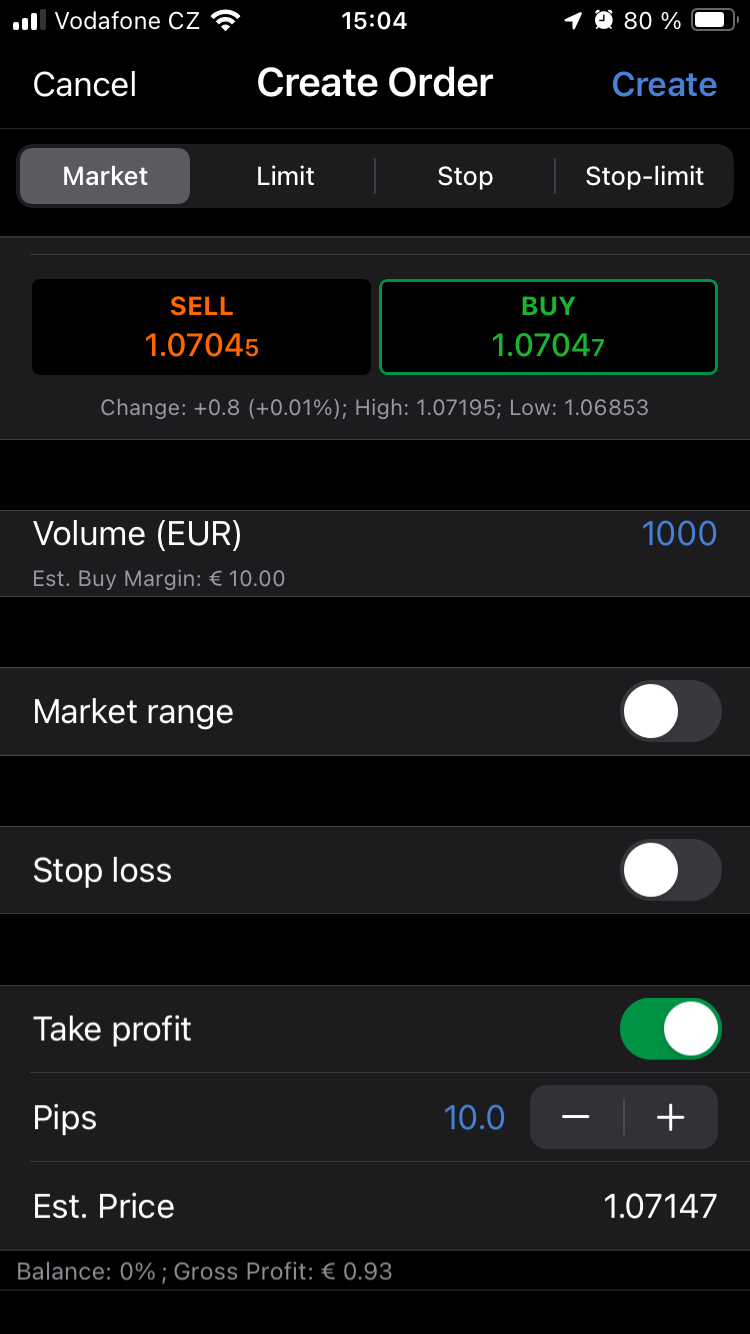Decrease pips with the minus button
The width and height of the screenshot is (750, 1334).
pyautogui.click(x=576, y=1117)
